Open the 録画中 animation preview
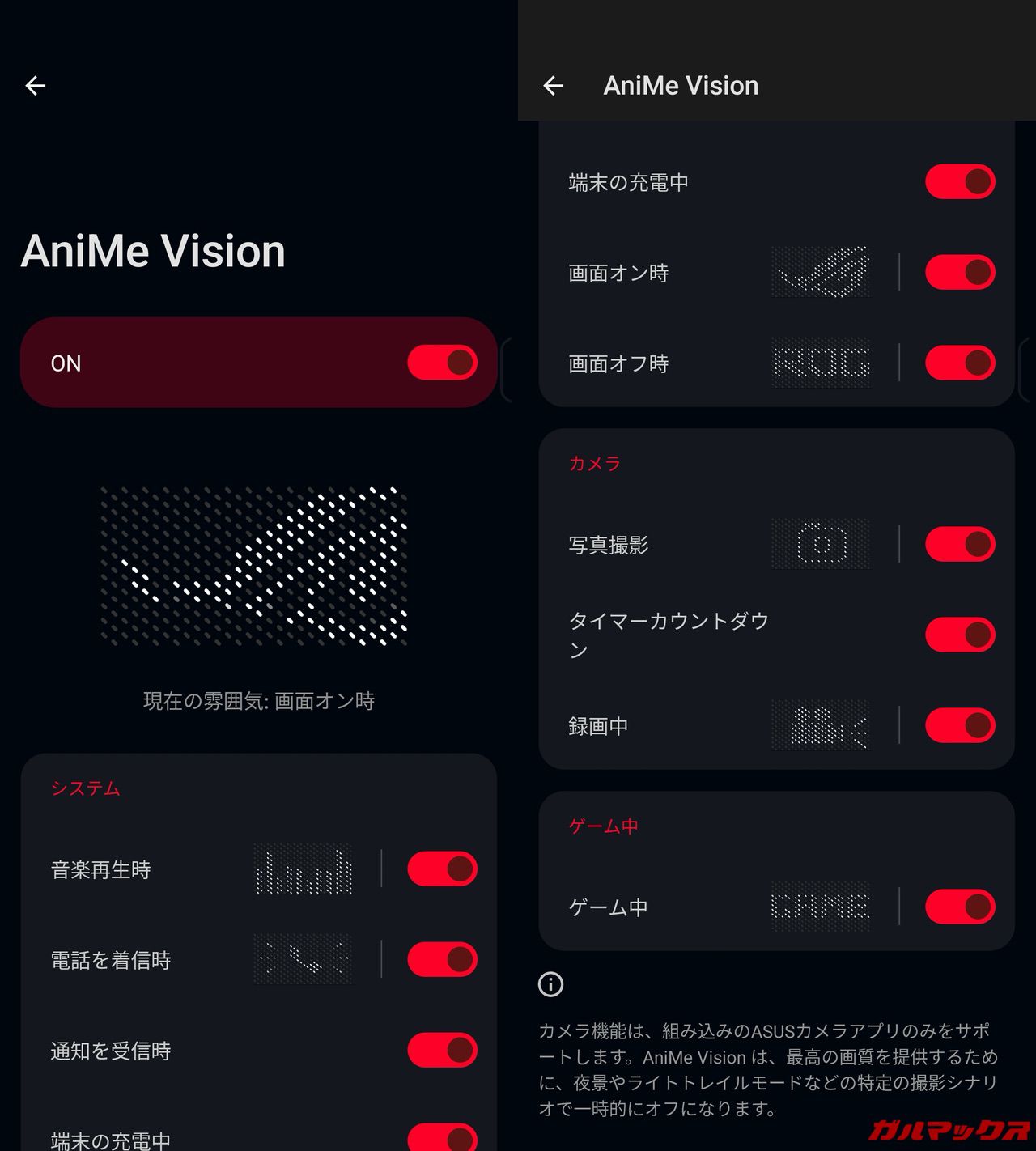This screenshot has height=1151, width=1036. (x=822, y=725)
